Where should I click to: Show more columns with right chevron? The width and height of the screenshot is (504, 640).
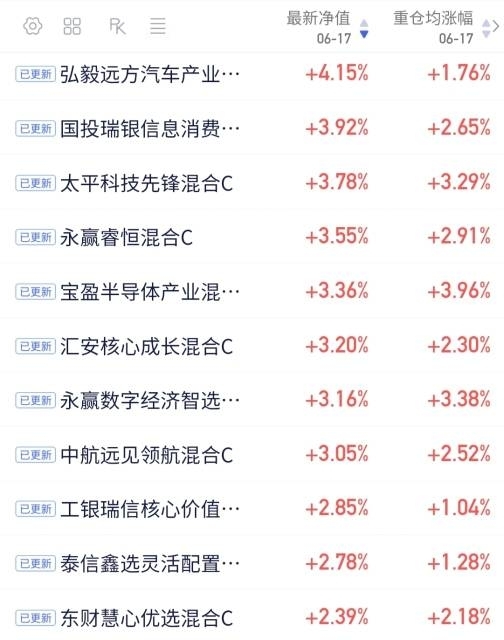tap(496, 27)
